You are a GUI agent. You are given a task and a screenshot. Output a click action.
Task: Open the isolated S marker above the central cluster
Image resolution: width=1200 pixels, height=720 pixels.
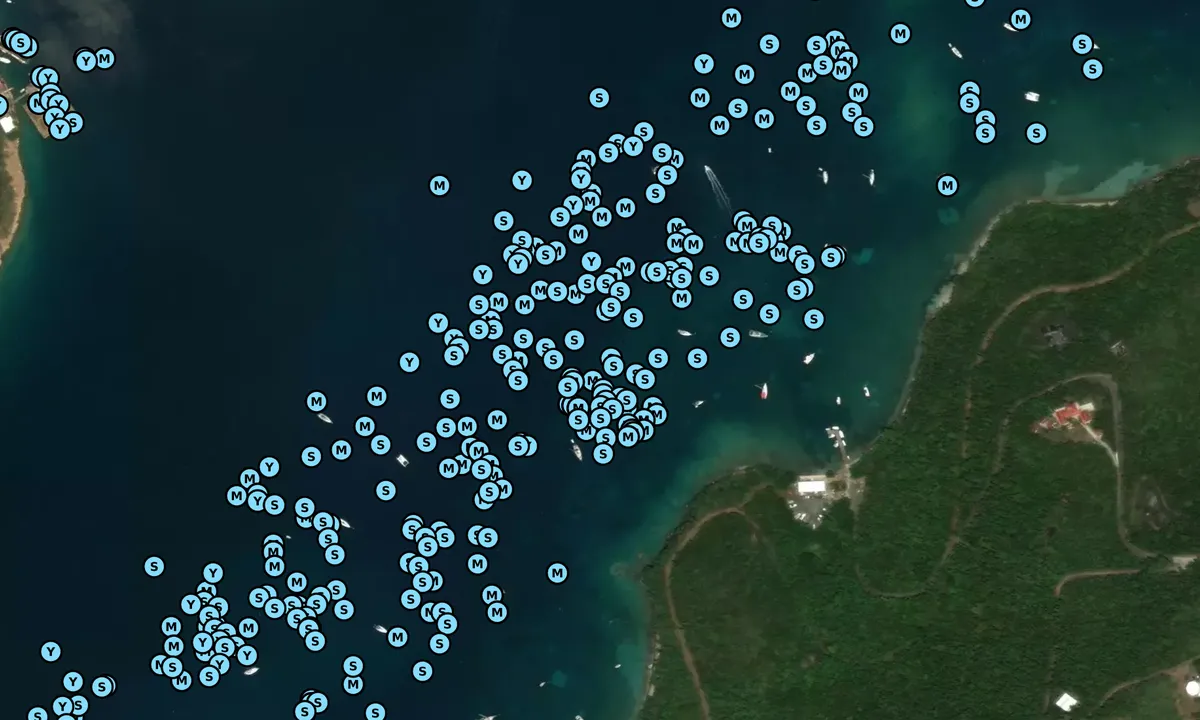pyautogui.click(x=599, y=97)
